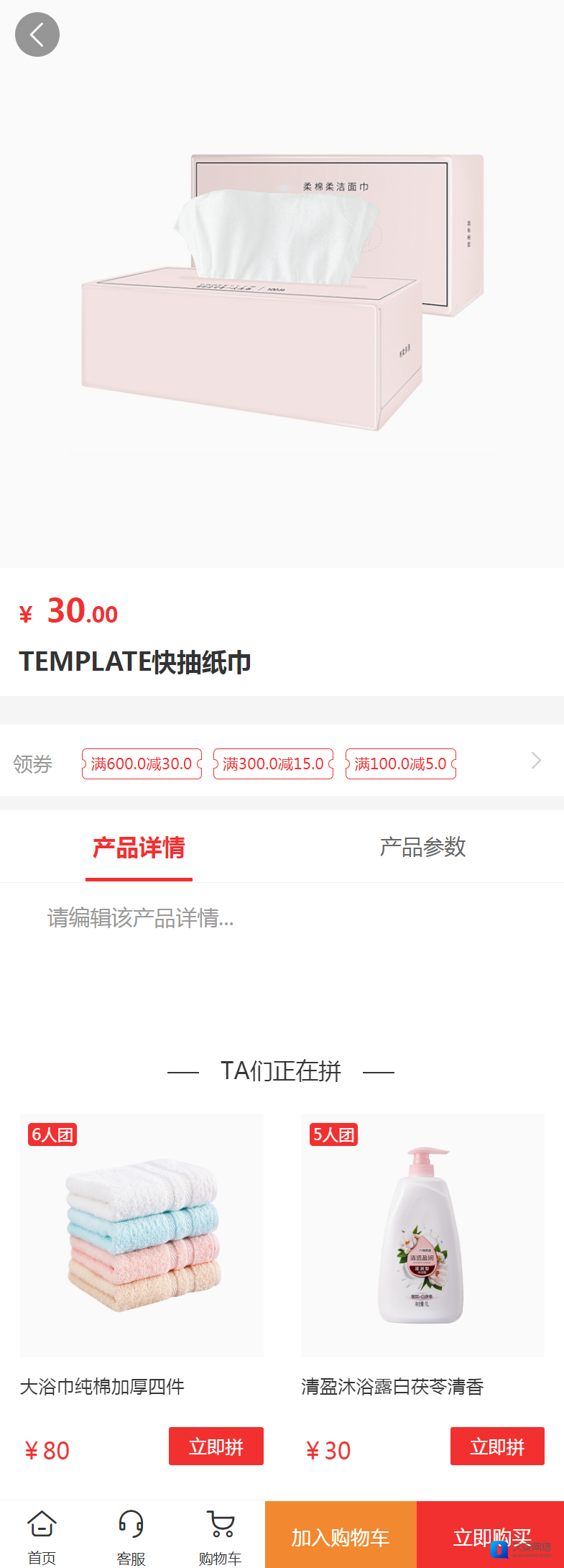Add item with 加入购物车

coord(341,1536)
